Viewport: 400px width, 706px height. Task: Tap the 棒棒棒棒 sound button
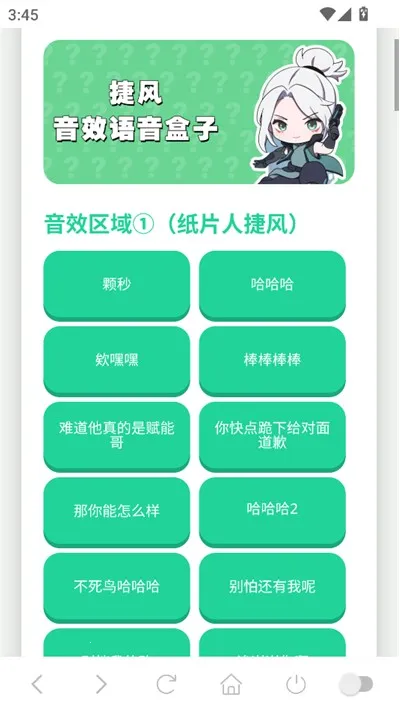(272, 361)
